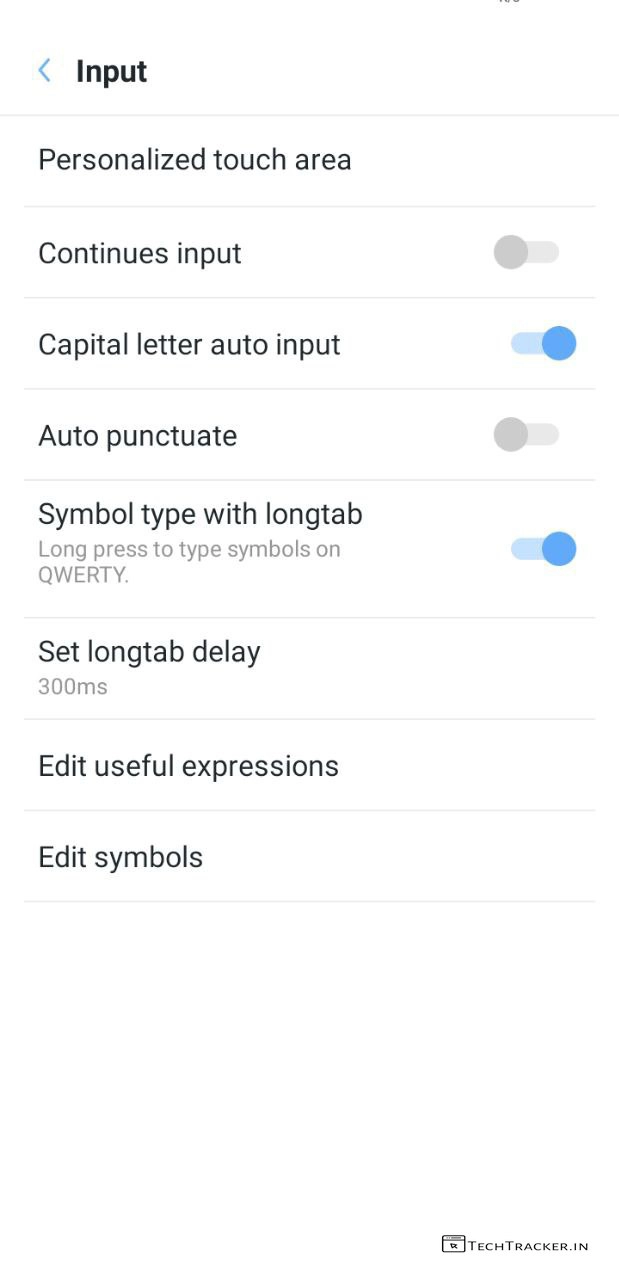Open Personalized touch area

pyautogui.click(x=195, y=160)
